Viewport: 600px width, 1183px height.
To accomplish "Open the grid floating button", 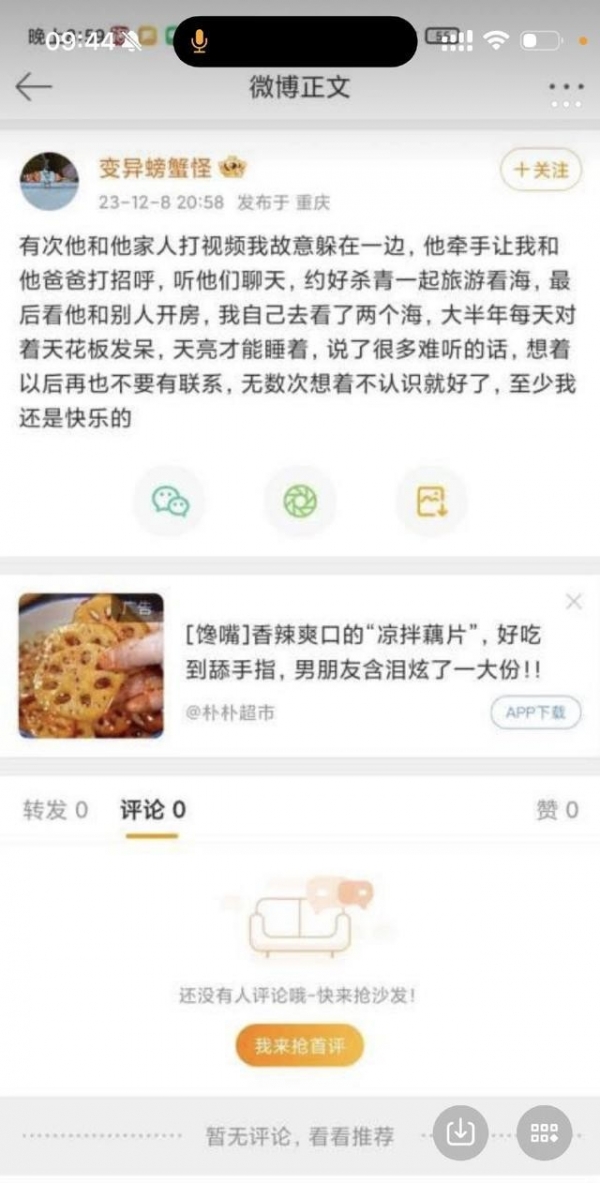I will click(x=544, y=1132).
